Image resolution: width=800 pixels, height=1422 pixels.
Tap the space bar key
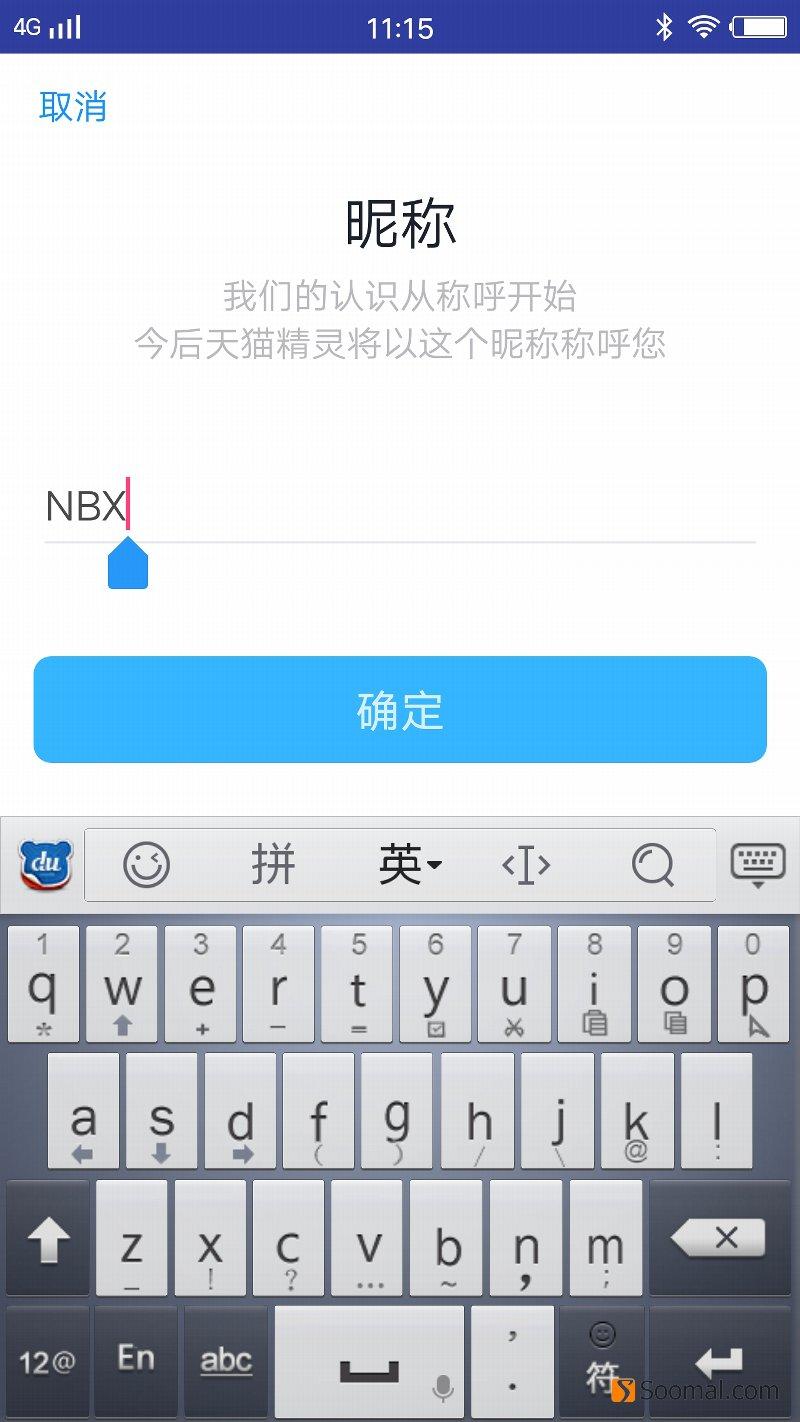click(x=369, y=1361)
